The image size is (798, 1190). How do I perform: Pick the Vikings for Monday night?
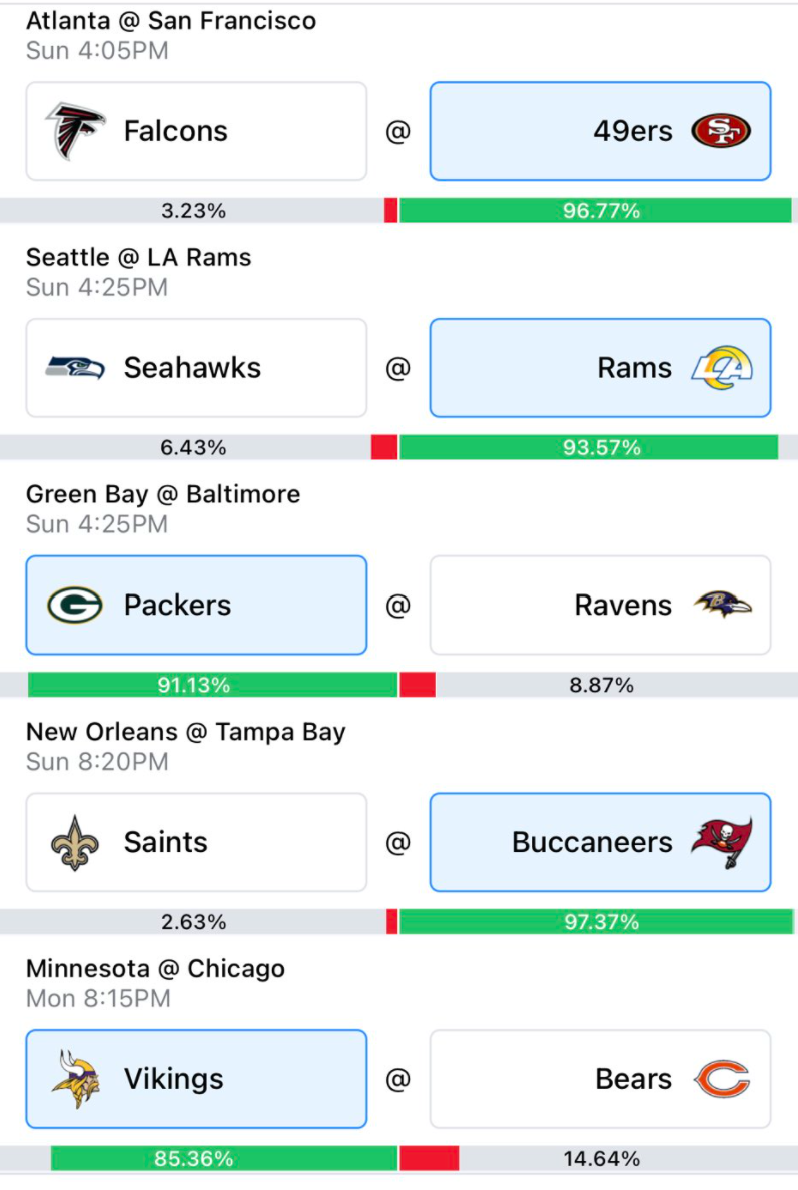[x=197, y=1079]
